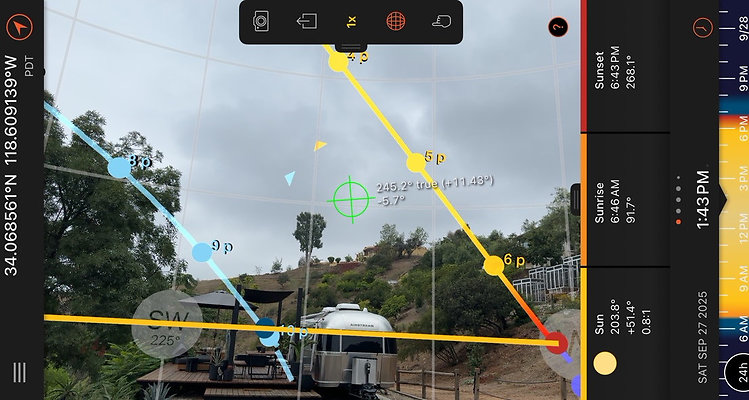
Task: Tap the exit arrow icon in toolbar
Action: point(306,20)
